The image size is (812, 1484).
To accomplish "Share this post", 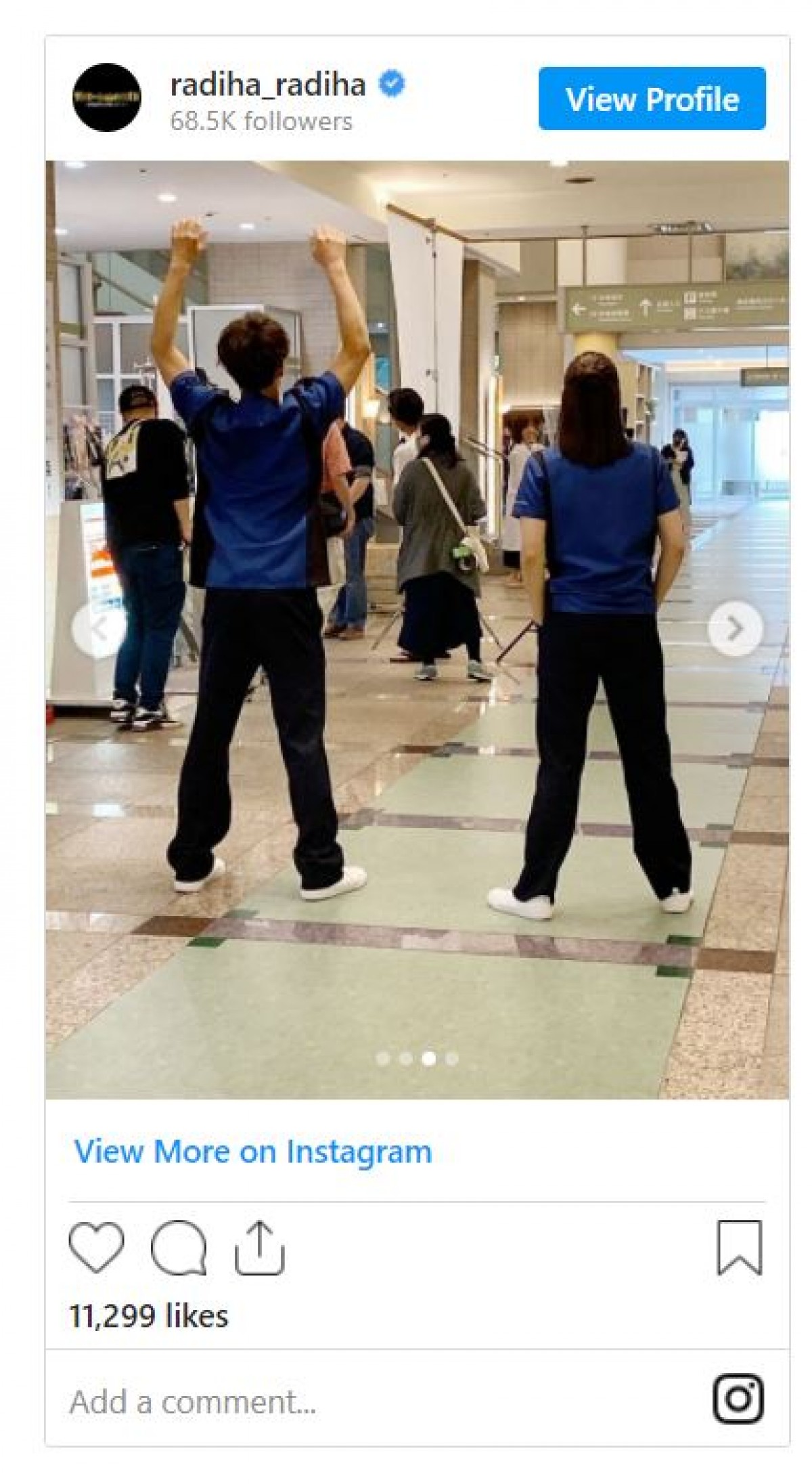I will (x=259, y=1247).
